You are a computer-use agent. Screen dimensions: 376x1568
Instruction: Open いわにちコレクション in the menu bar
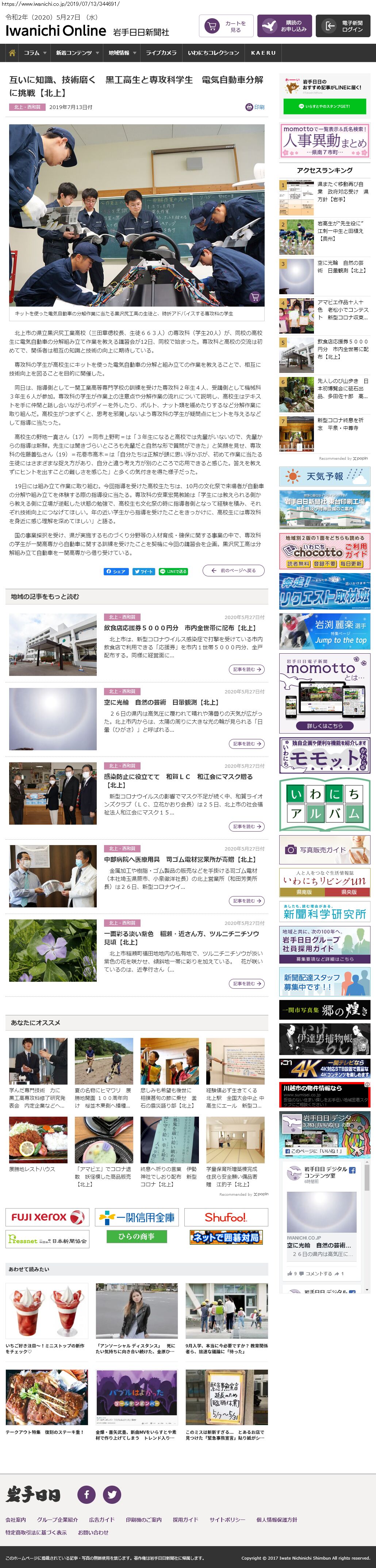pyautogui.click(x=213, y=53)
